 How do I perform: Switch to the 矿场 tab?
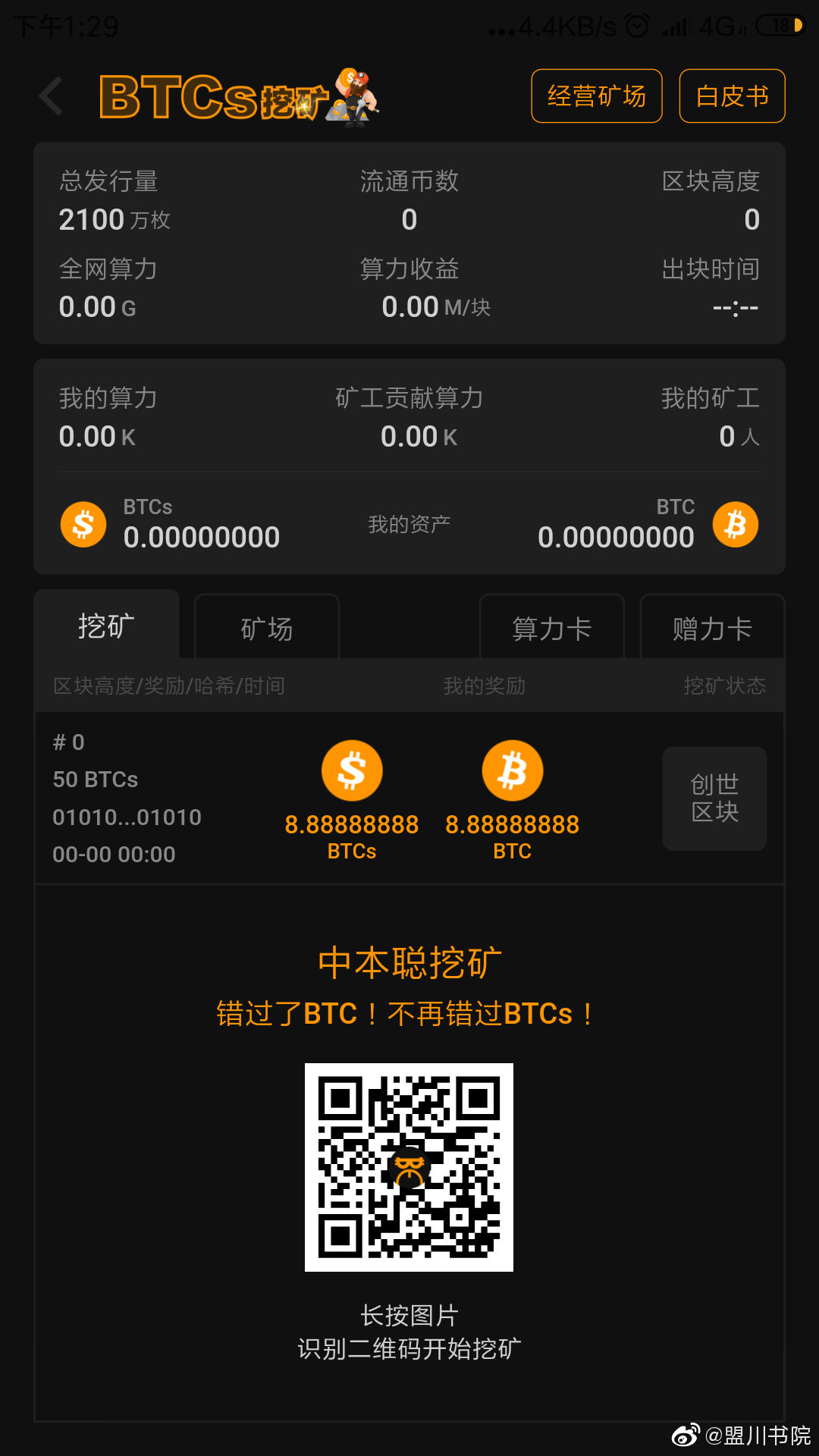click(267, 628)
